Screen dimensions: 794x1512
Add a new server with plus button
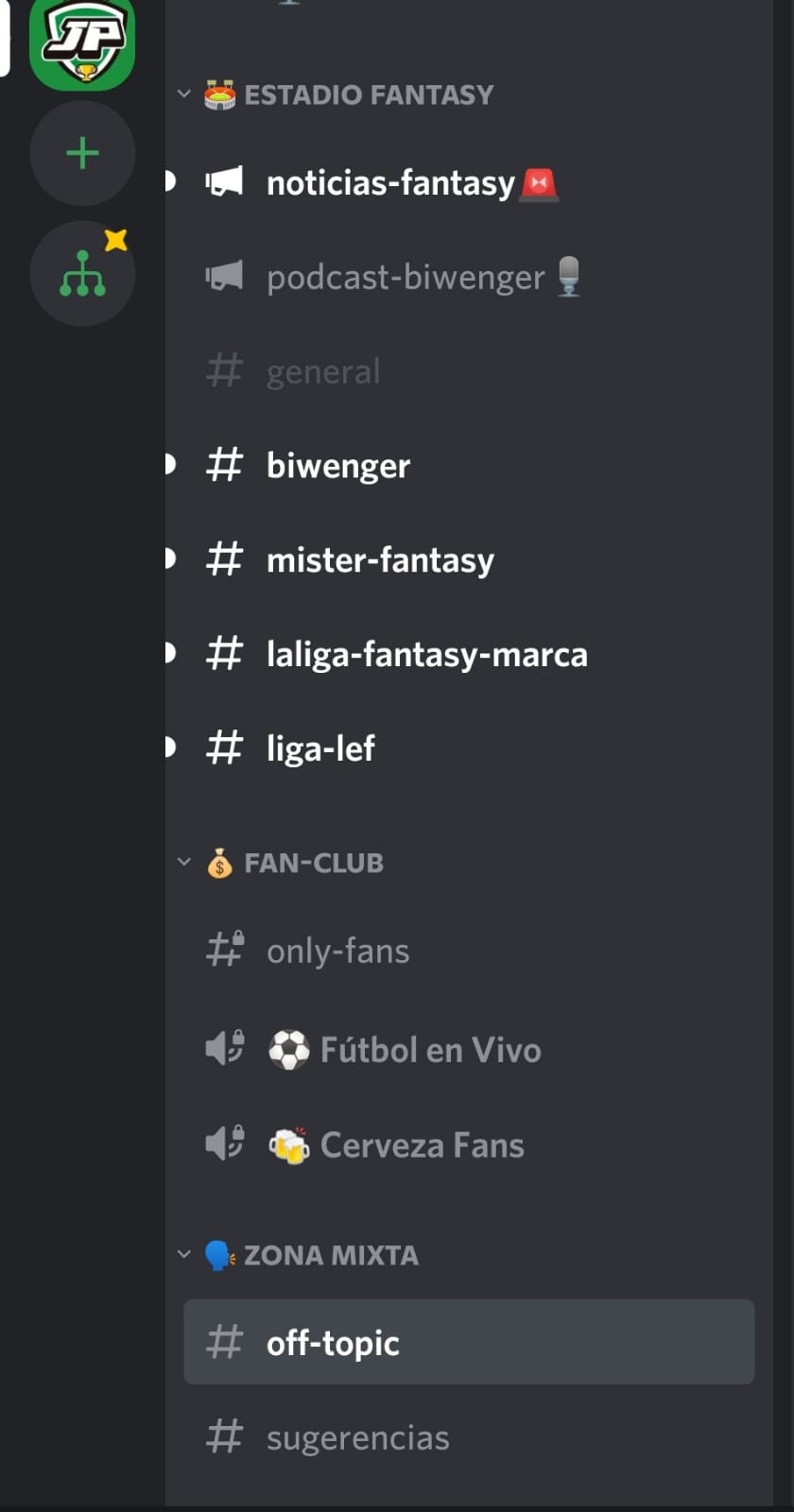pos(82,153)
